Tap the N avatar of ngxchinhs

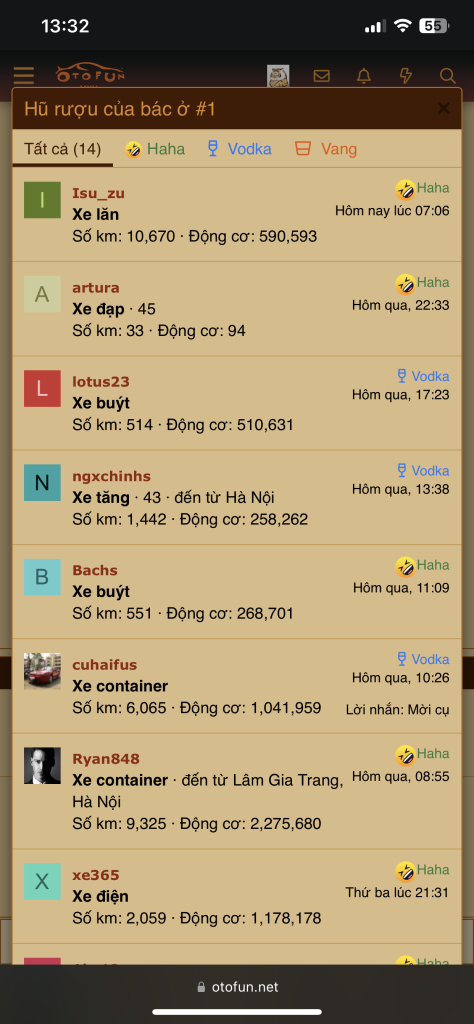[x=42, y=483]
